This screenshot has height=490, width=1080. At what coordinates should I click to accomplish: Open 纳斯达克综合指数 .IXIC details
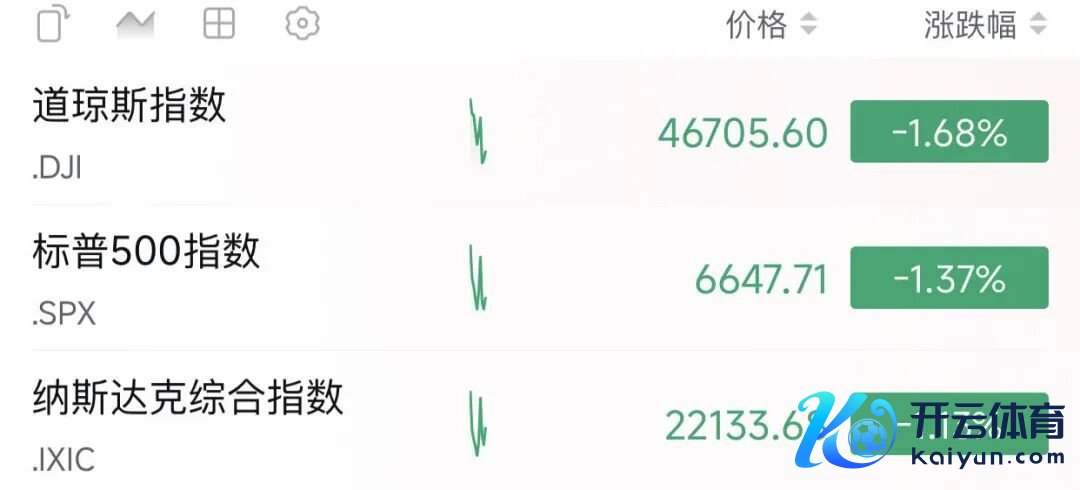(x=188, y=424)
